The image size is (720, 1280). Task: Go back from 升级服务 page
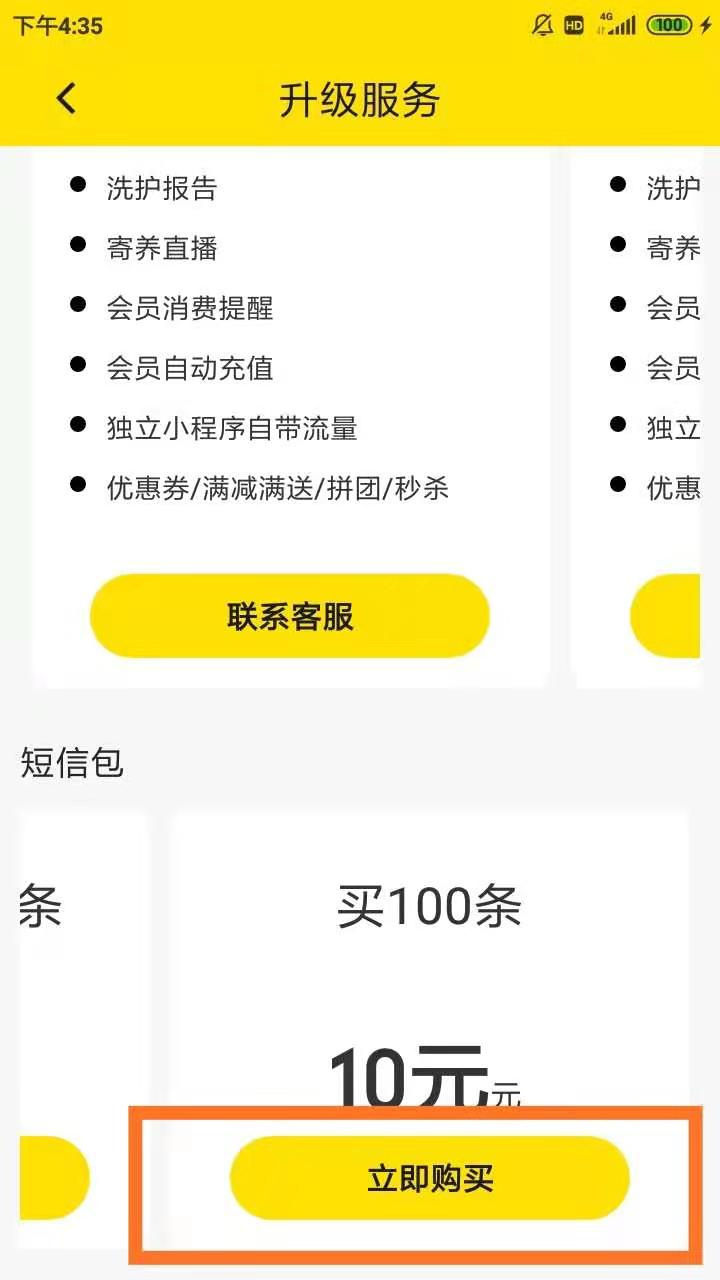point(66,99)
